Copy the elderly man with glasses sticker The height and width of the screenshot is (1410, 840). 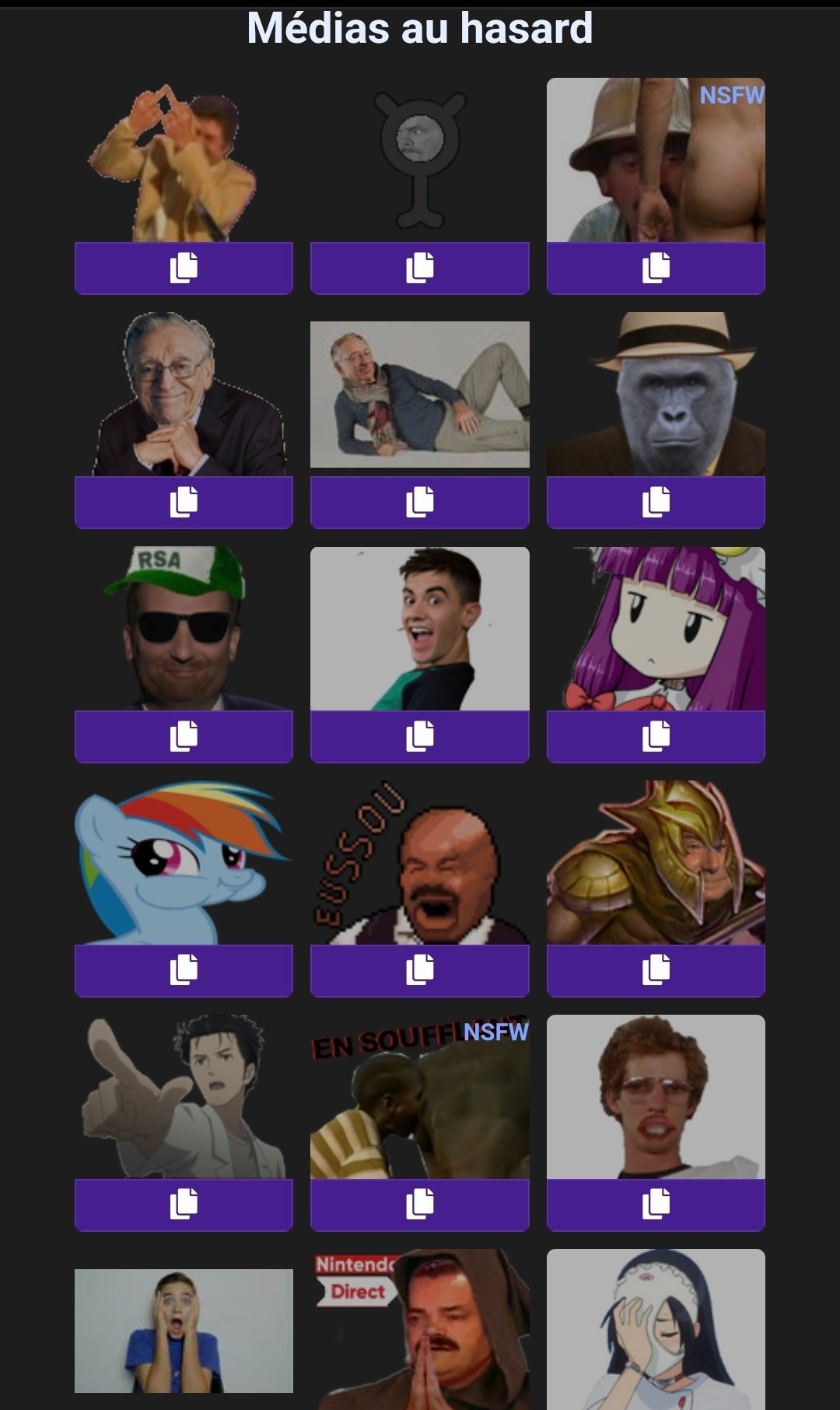[x=184, y=502]
